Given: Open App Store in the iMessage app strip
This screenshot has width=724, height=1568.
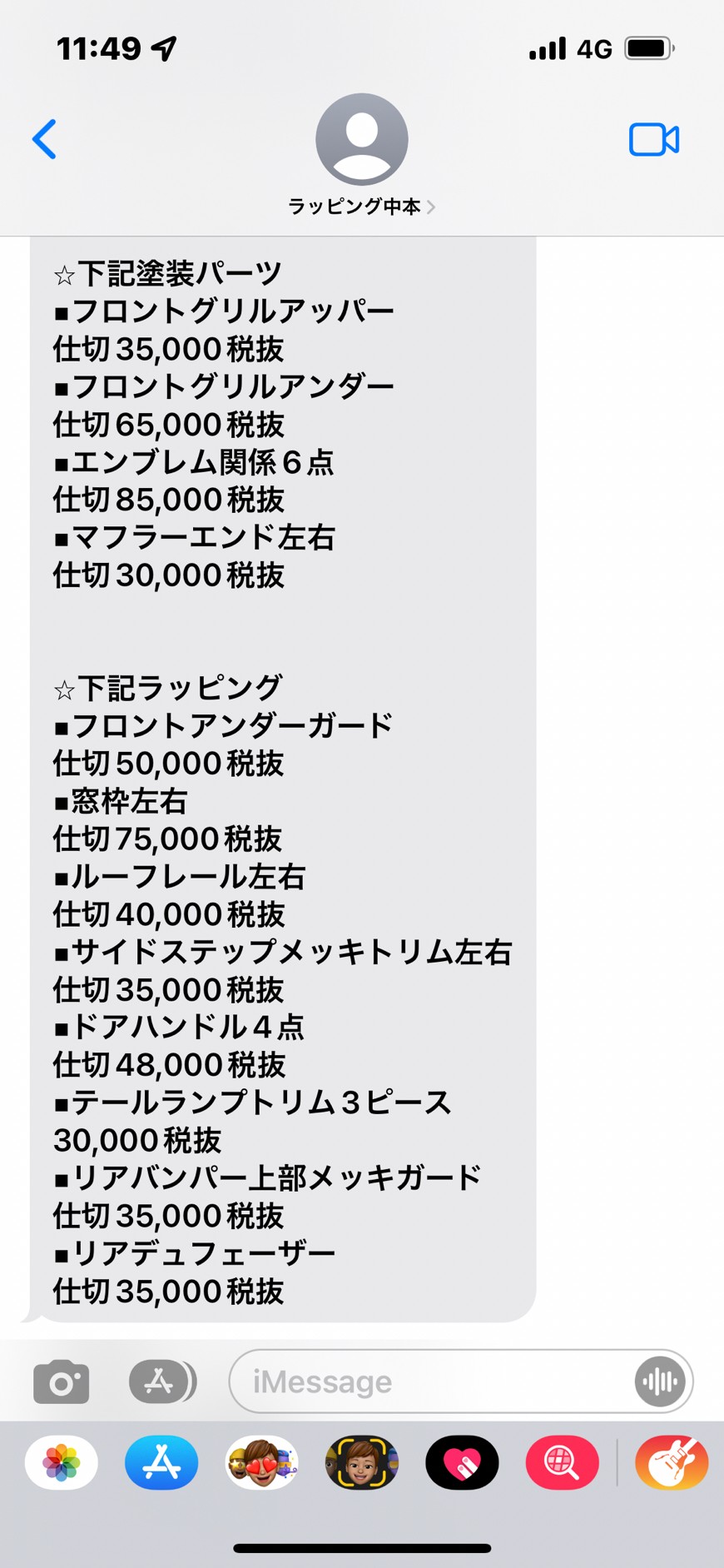Looking at the screenshot, I should click(x=161, y=1462).
